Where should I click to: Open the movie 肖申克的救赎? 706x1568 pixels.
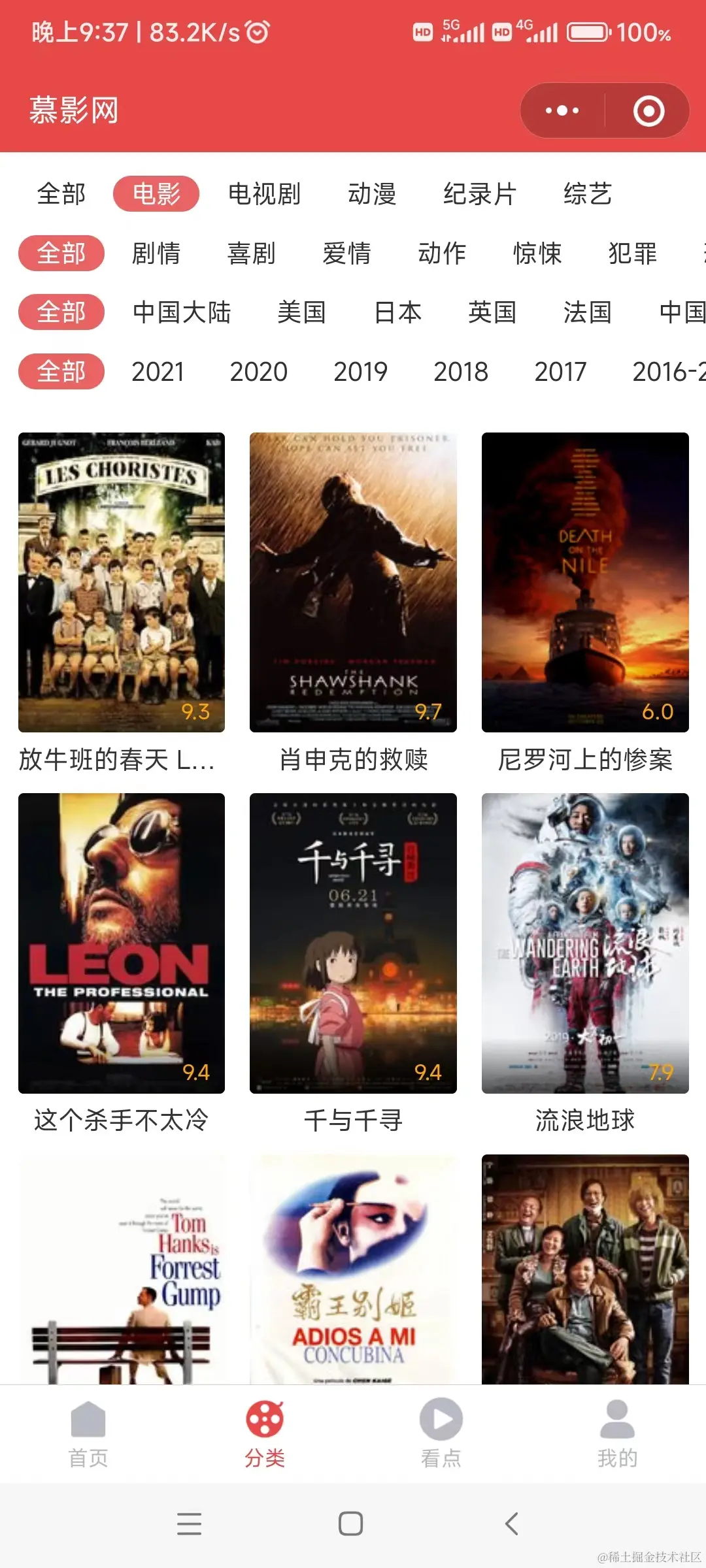click(x=353, y=582)
